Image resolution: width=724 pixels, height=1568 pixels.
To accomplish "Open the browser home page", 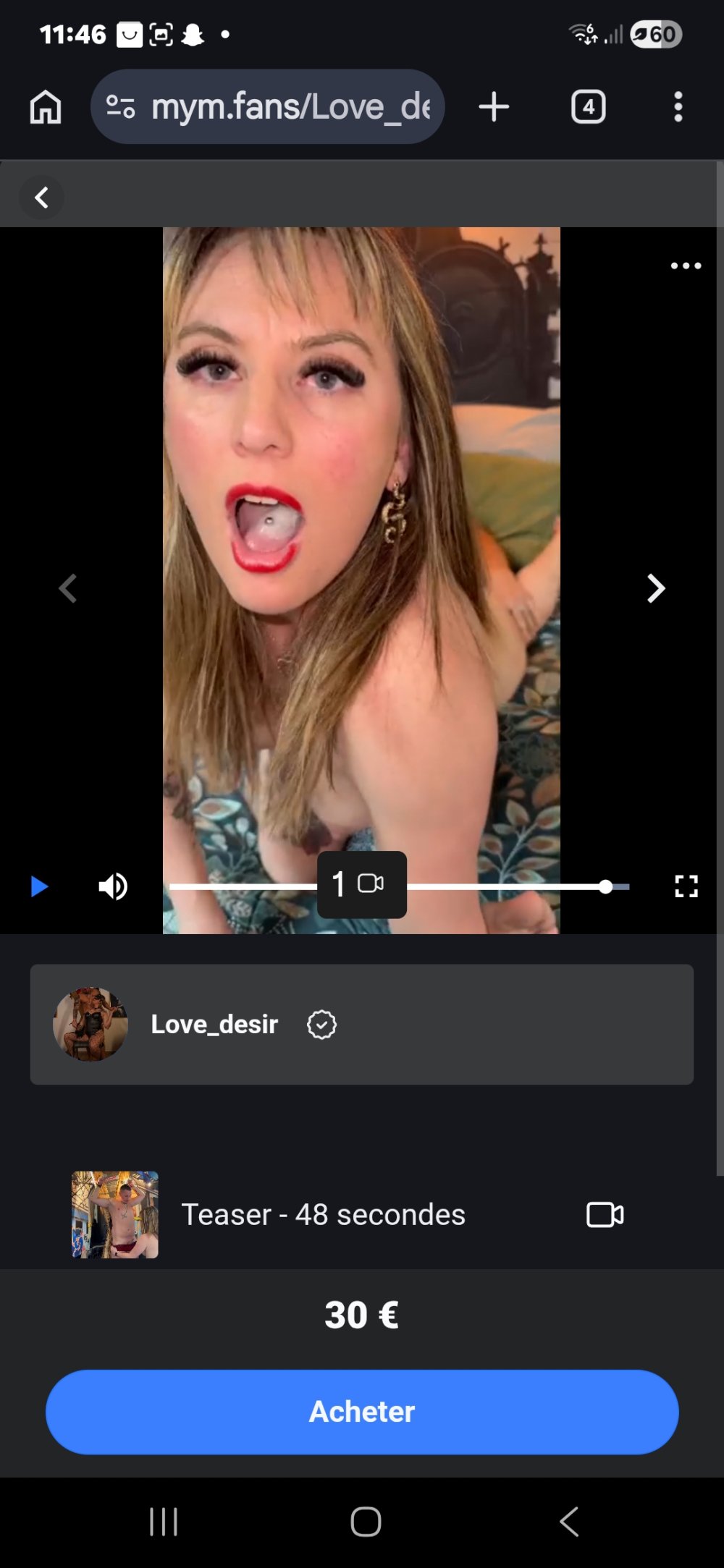I will click(x=46, y=107).
